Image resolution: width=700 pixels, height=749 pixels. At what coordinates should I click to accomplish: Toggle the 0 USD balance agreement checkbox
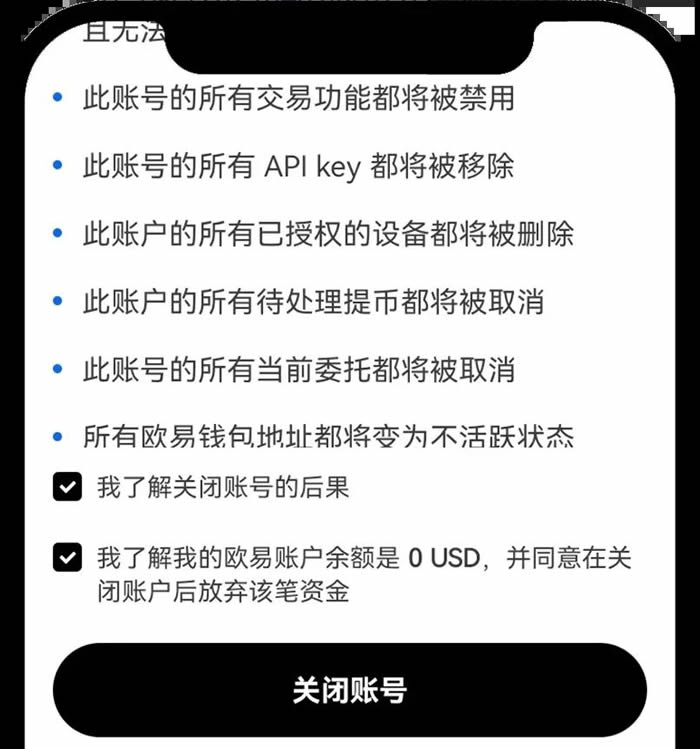click(x=67, y=557)
